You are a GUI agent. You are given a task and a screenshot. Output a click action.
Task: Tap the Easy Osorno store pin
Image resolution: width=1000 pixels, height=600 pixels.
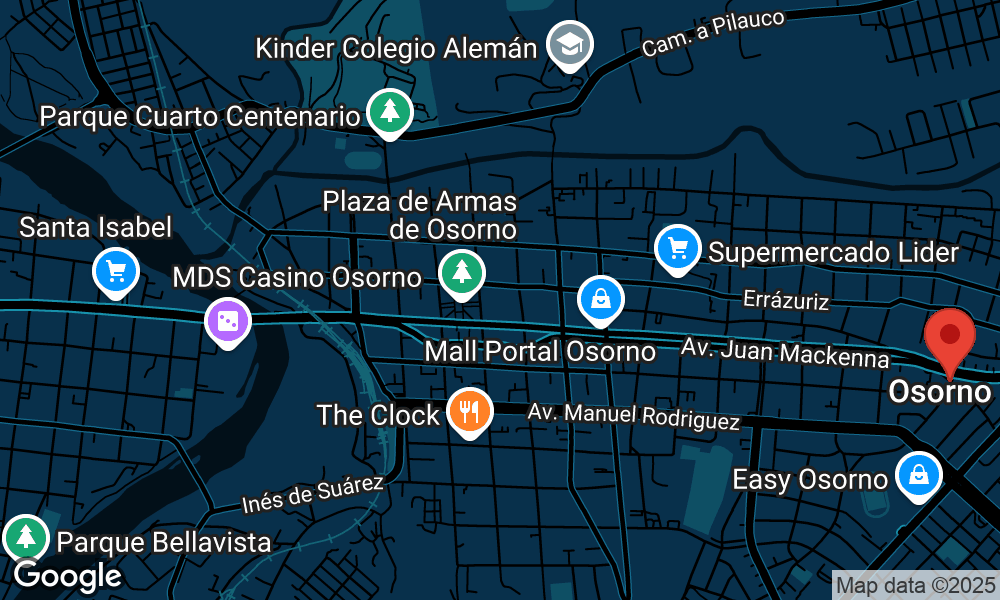point(917,476)
